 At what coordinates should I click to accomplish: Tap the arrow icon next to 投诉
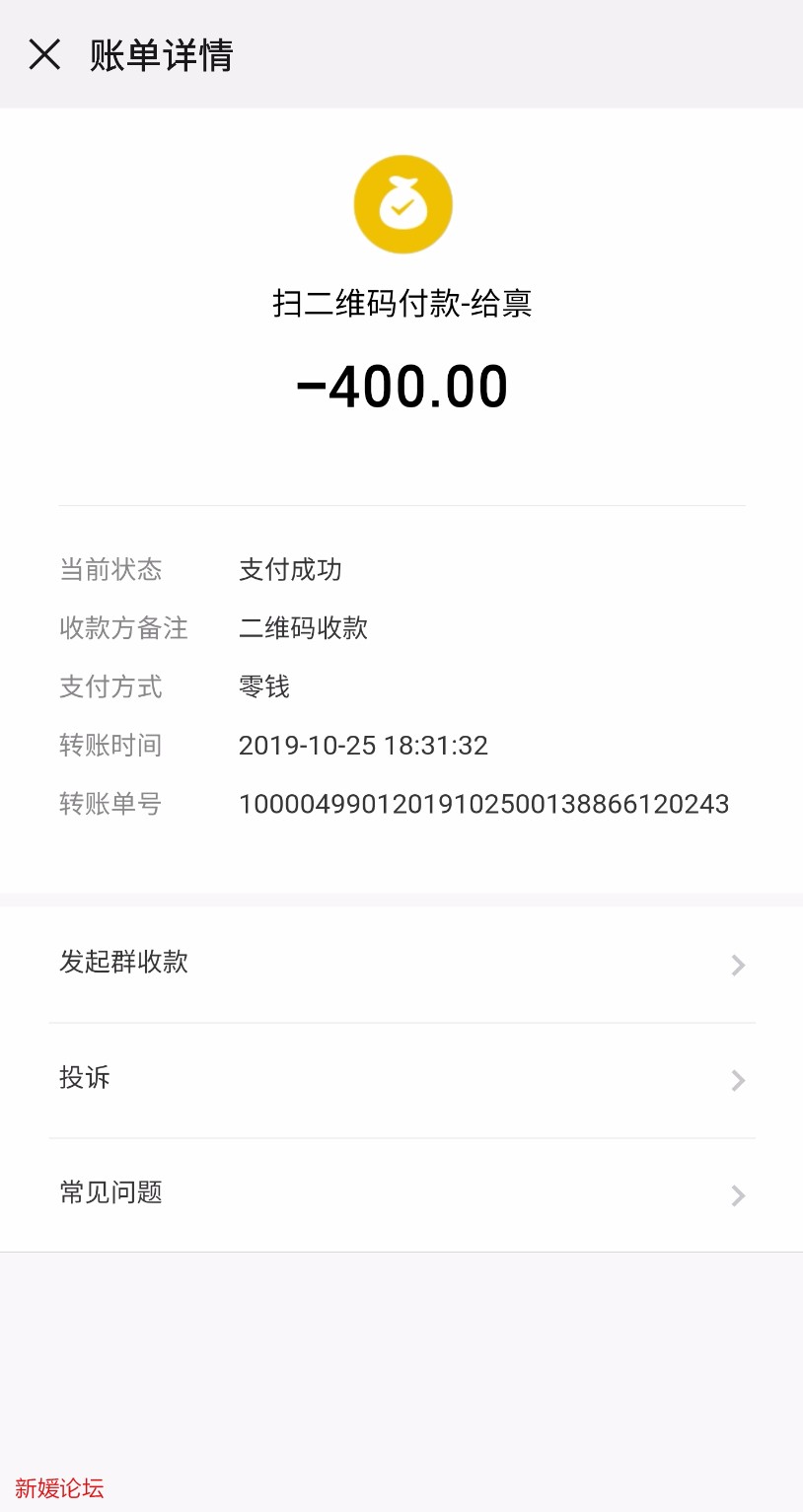(x=737, y=1080)
